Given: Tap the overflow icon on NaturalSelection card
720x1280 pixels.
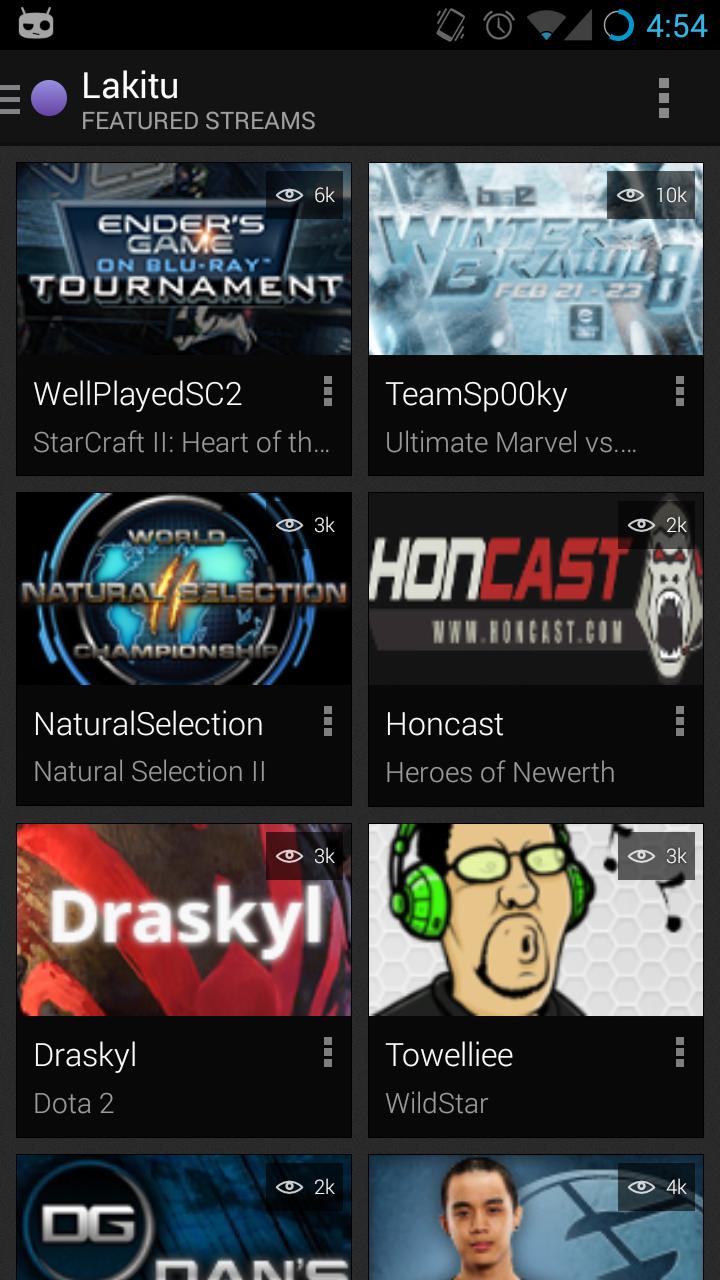Looking at the screenshot, I should coord(327,722).
